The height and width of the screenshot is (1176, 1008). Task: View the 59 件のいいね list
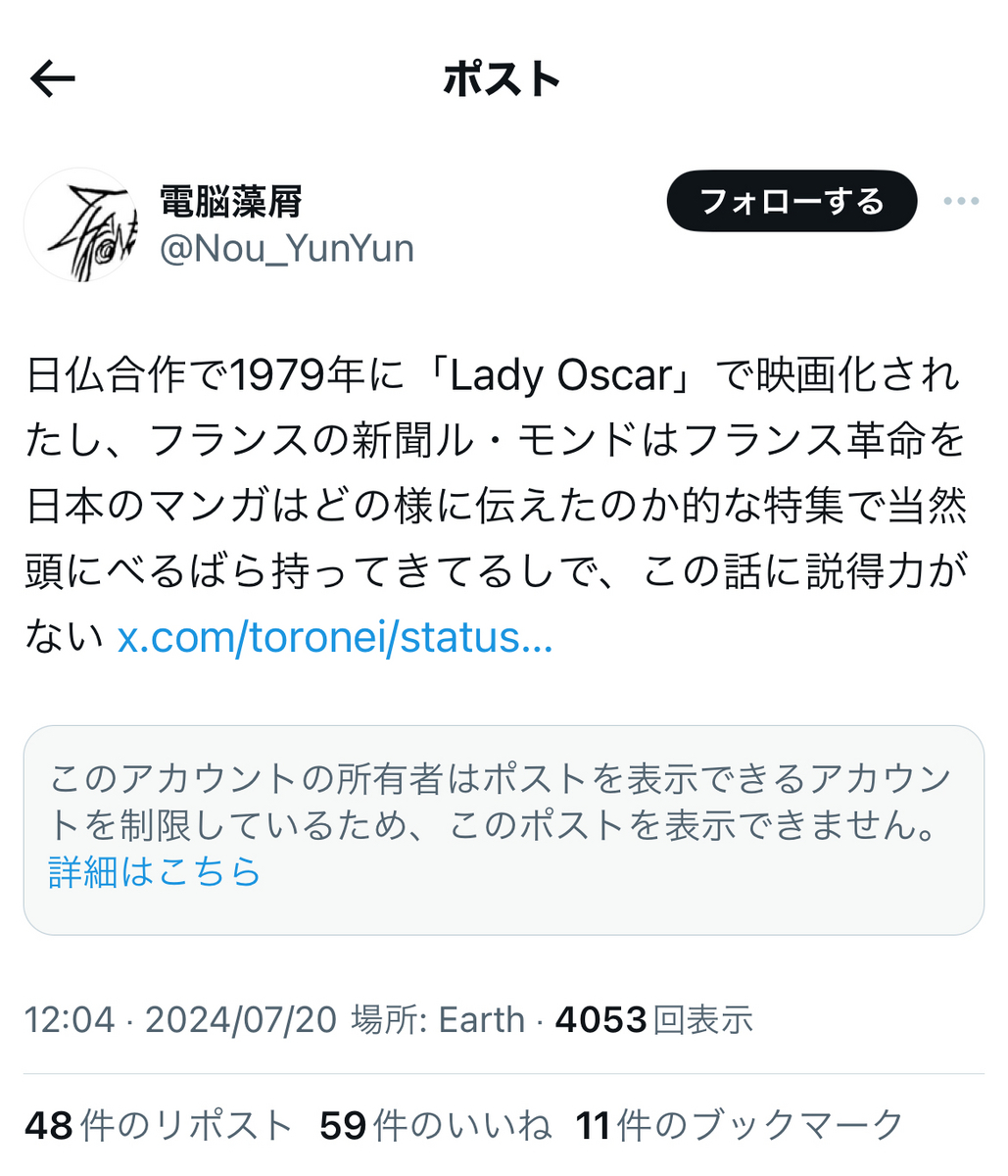coord(435,1126)
